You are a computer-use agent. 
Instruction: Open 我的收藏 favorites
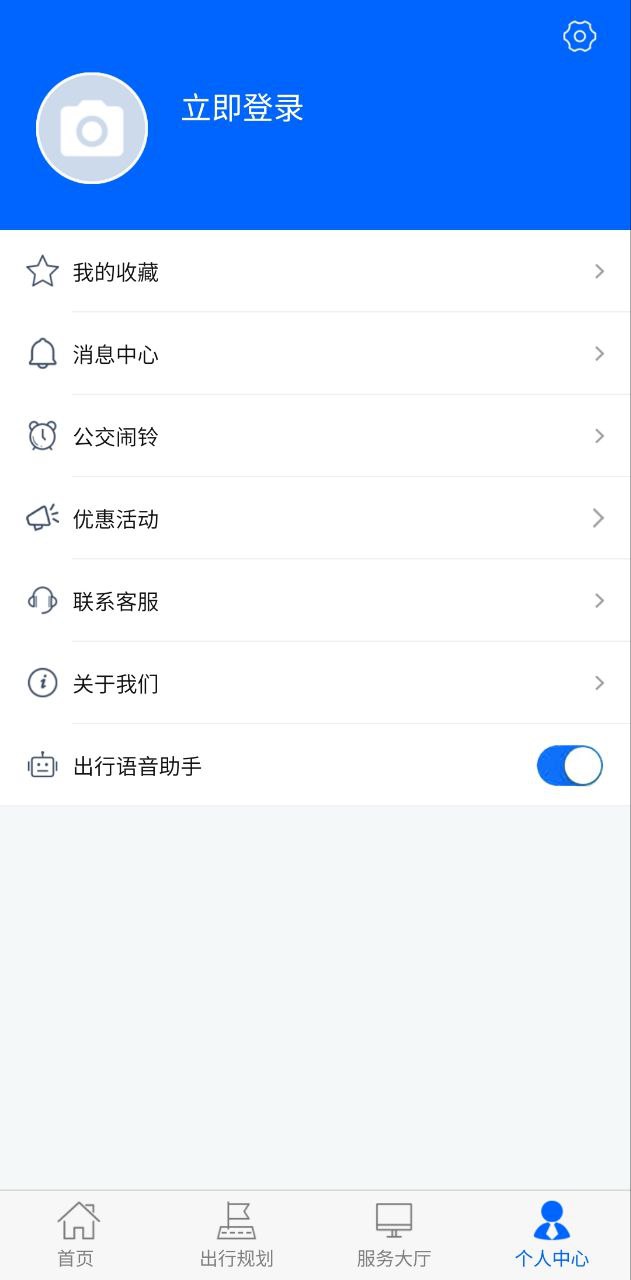[x=315, y=272]
